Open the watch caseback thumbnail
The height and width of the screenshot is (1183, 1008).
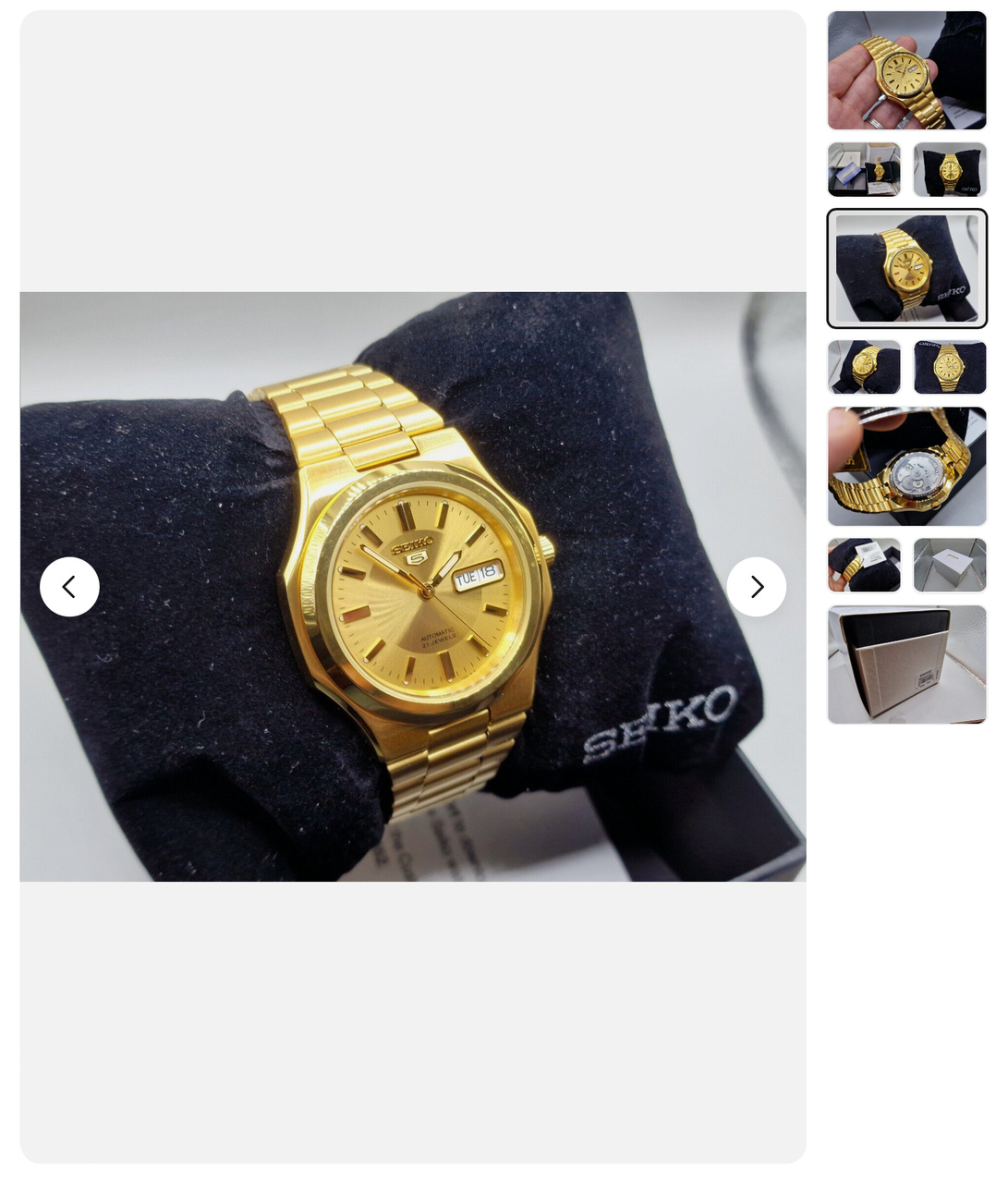point(906,467)
